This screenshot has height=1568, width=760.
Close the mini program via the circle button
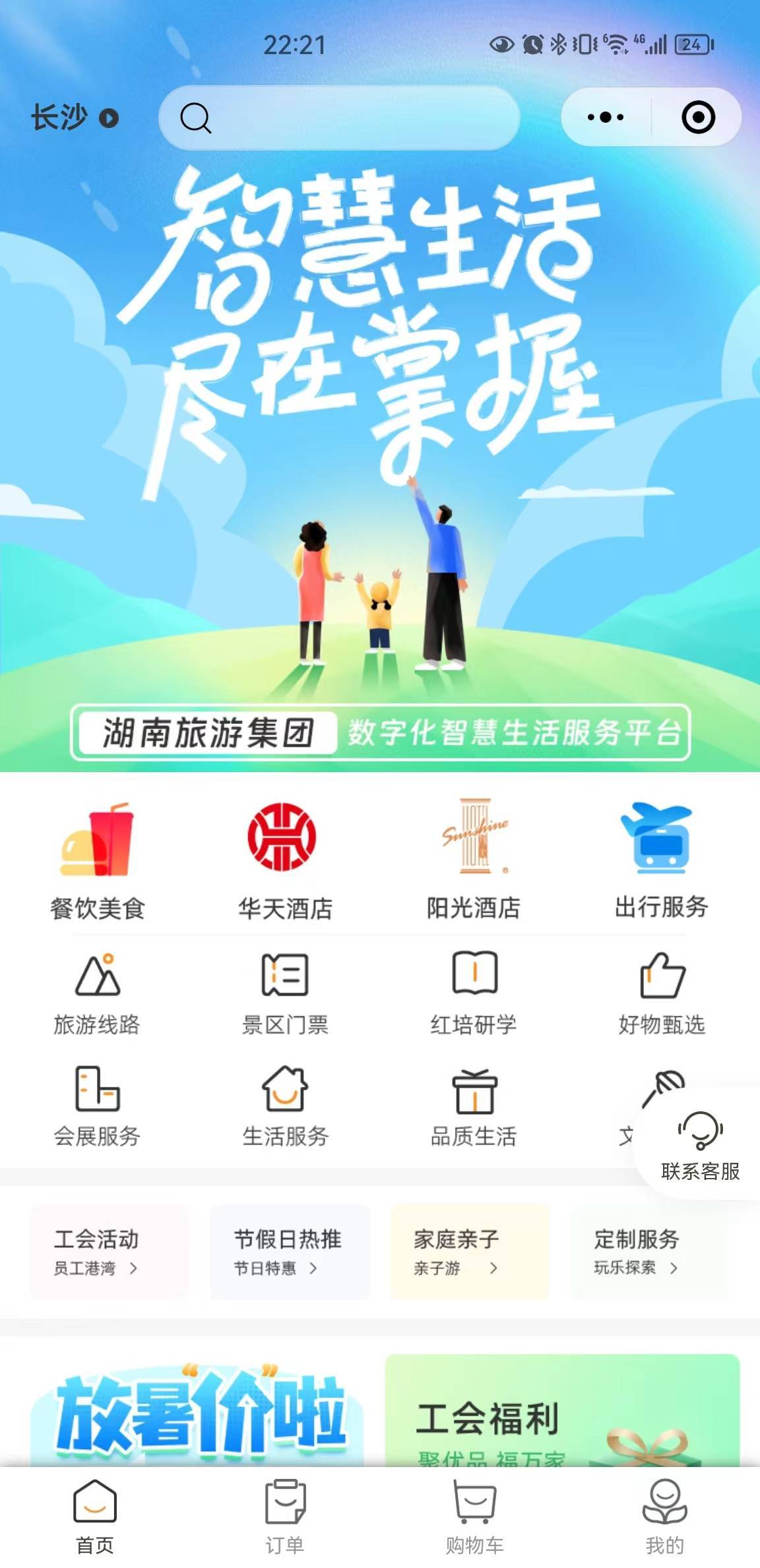(x=698, y=117)
